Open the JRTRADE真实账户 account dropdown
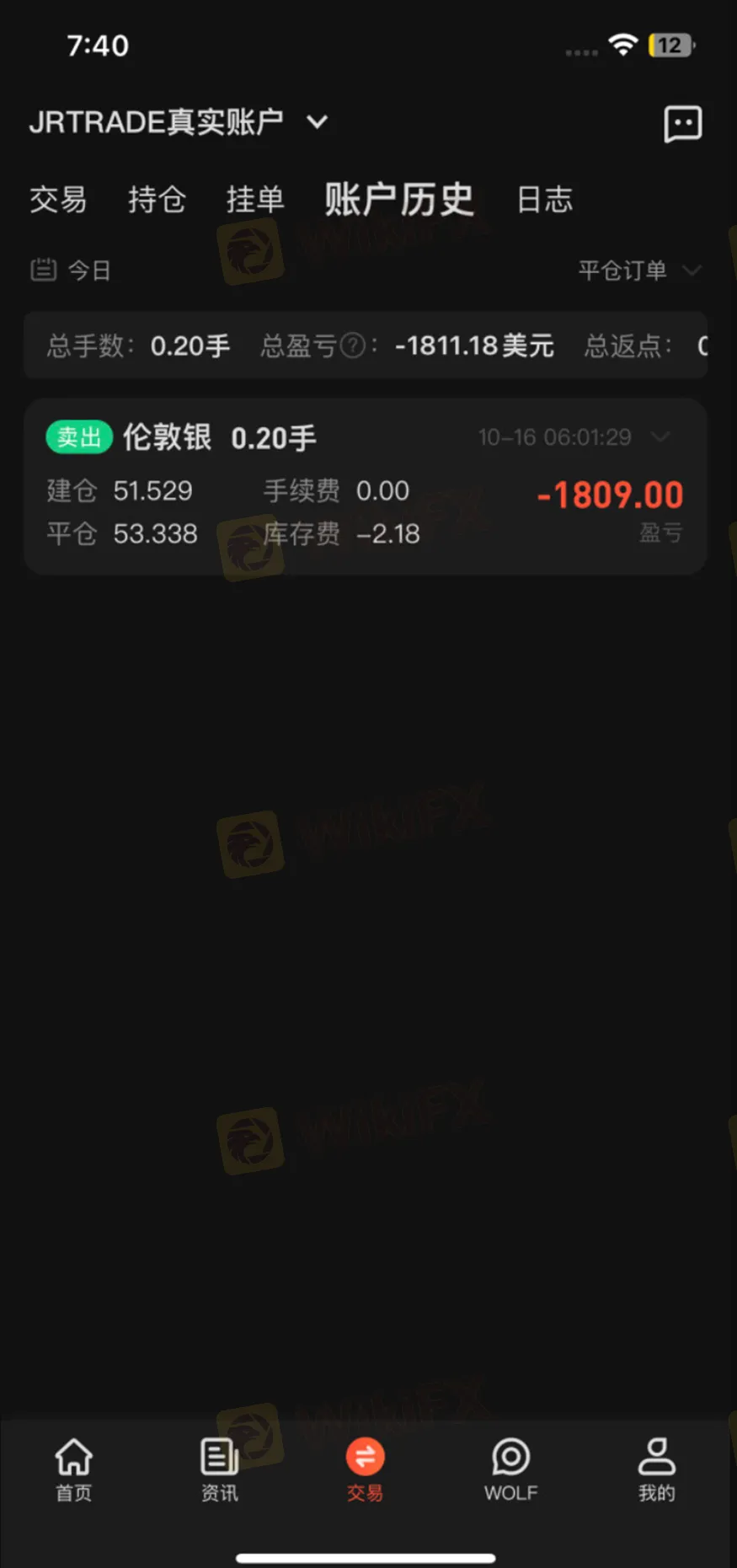Screen dimensions: 737x1568 pos(179,123)
